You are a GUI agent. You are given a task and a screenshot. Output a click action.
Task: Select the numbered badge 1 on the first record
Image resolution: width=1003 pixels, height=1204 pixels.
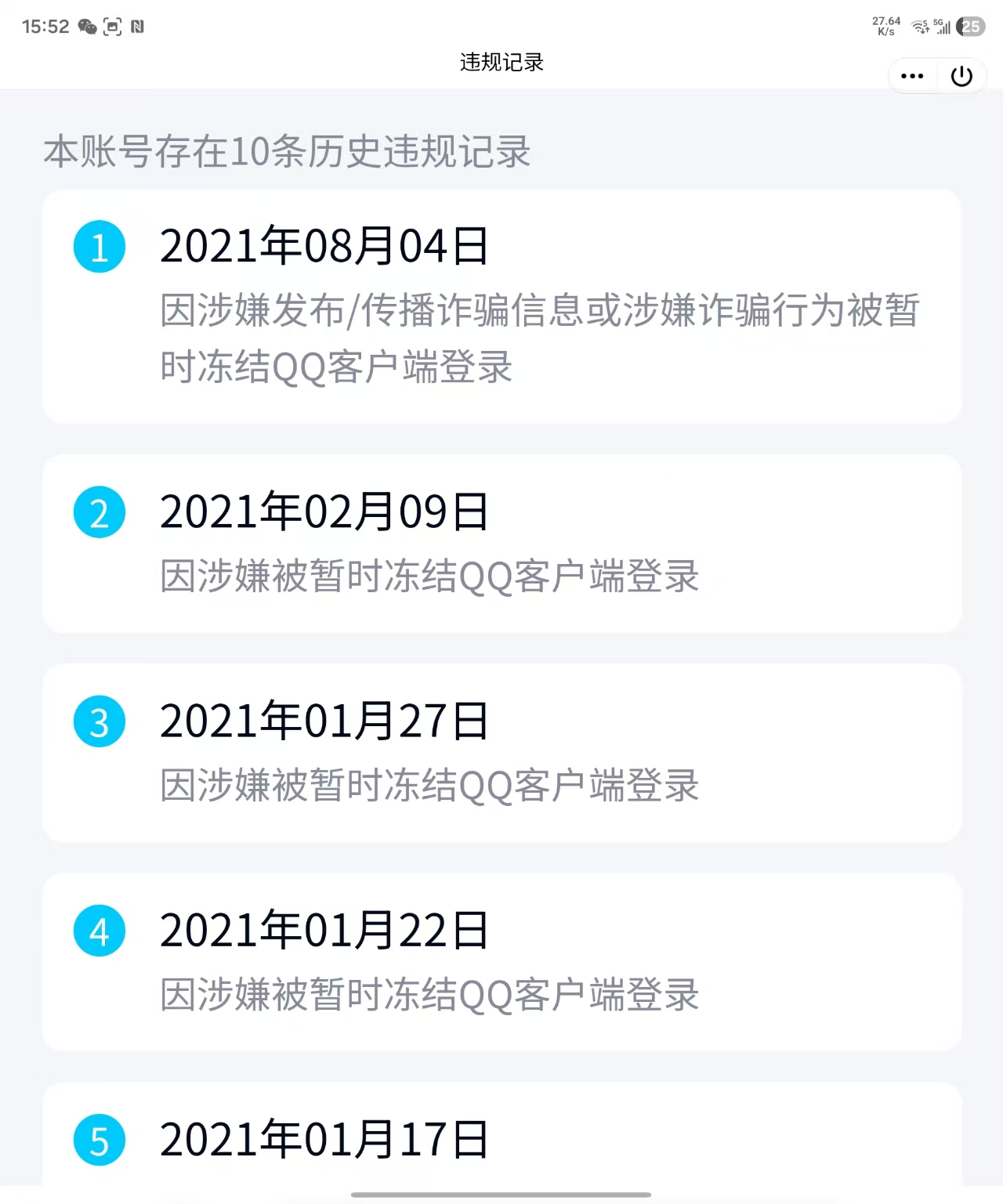tap(99, 248)
